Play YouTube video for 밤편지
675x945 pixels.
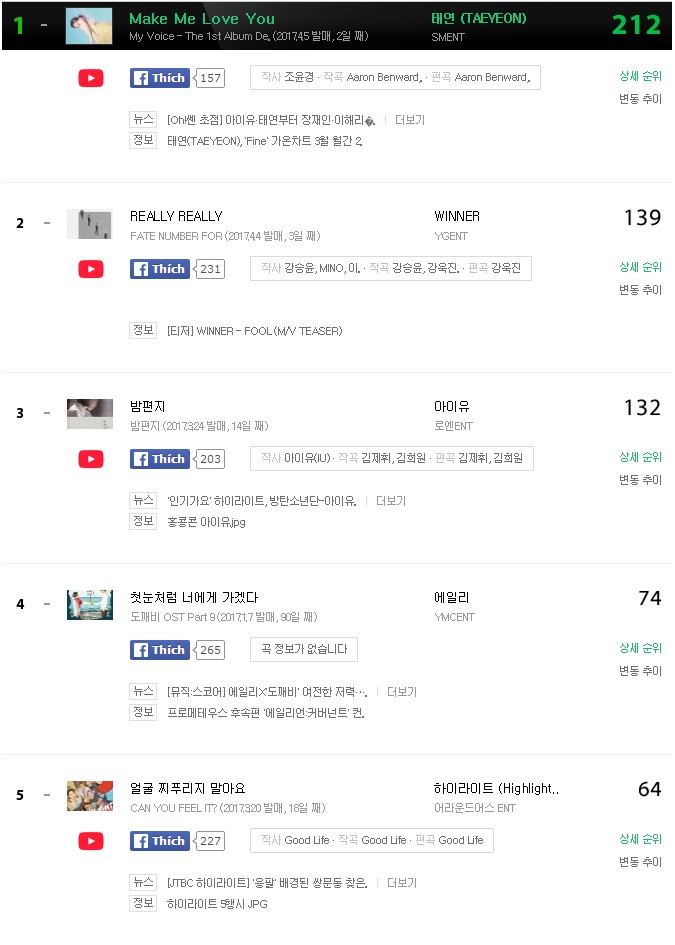[x=91, y=459]
